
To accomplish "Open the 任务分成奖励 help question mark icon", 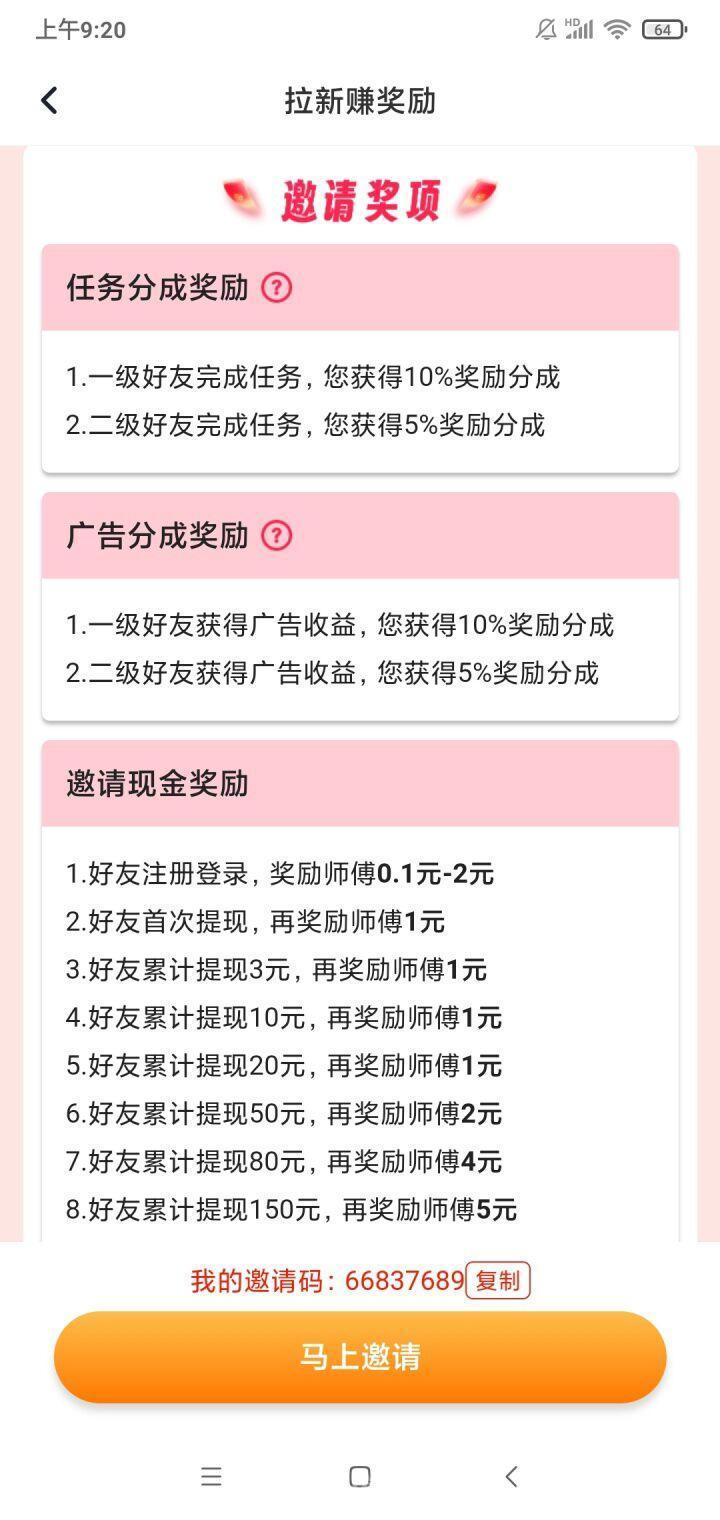I will tap(275, 289).
